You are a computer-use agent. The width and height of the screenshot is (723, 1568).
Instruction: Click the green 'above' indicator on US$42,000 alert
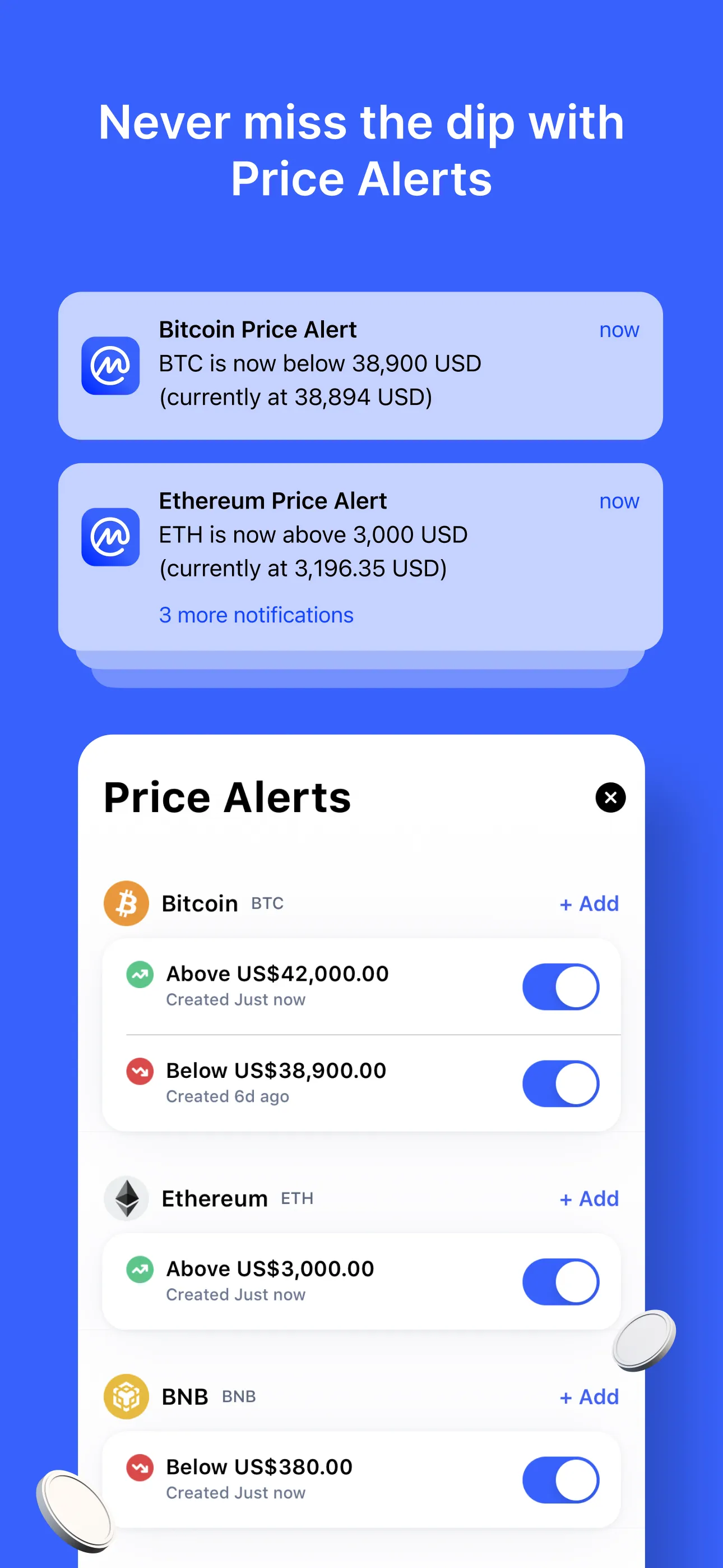(x=141, y=974)
